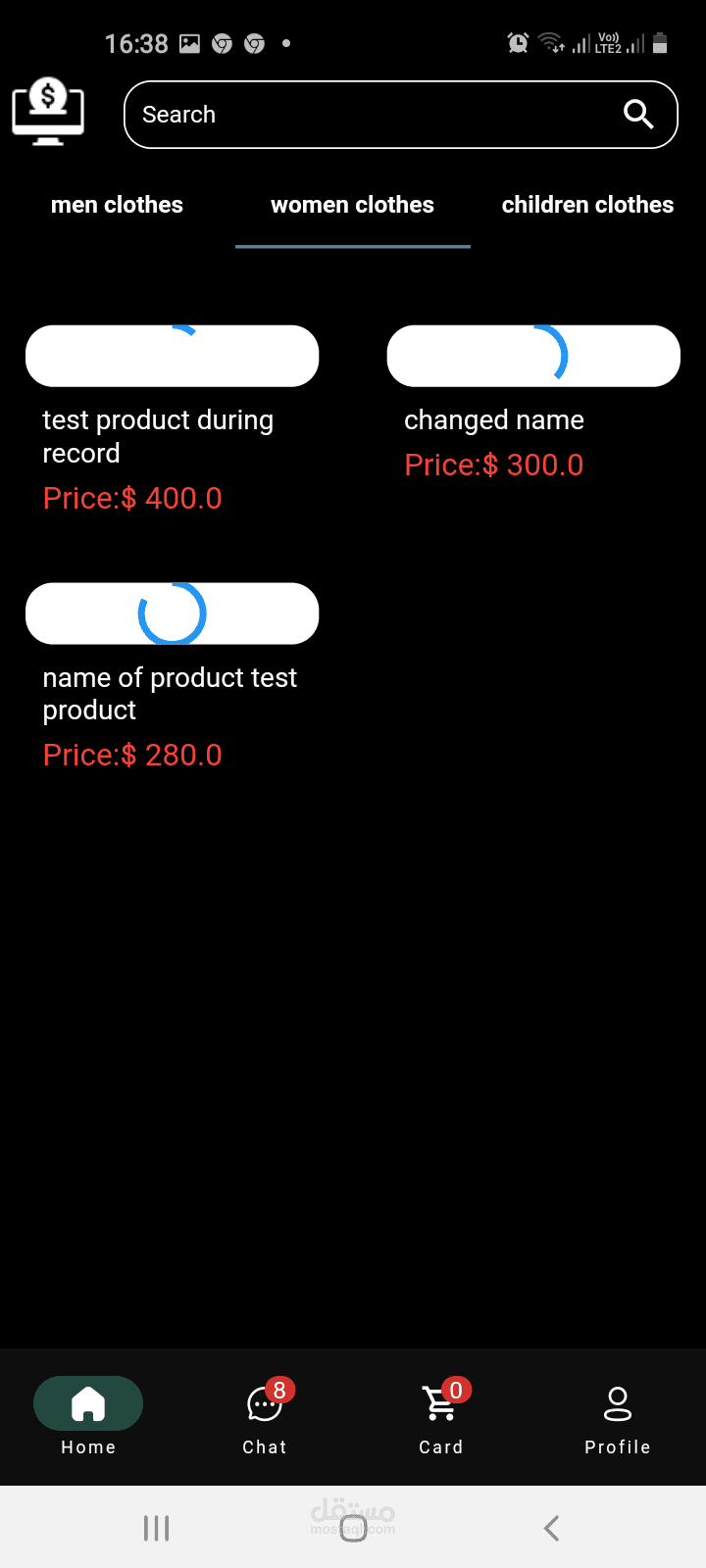Switch to the men clothes tab

[x=117, y=205]
